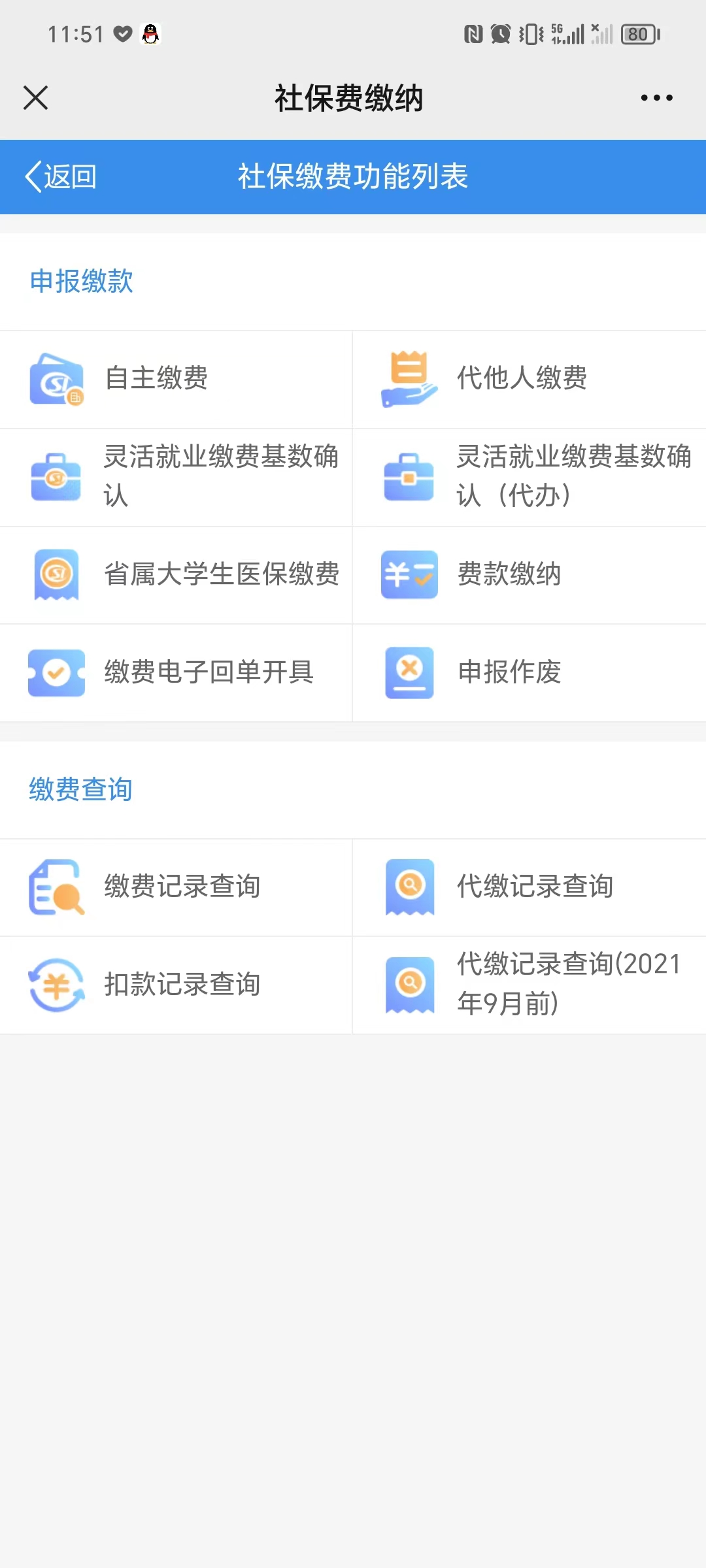706x1568 pixels.
Task: Select 代他人缴费
Action: click(529, 380)
